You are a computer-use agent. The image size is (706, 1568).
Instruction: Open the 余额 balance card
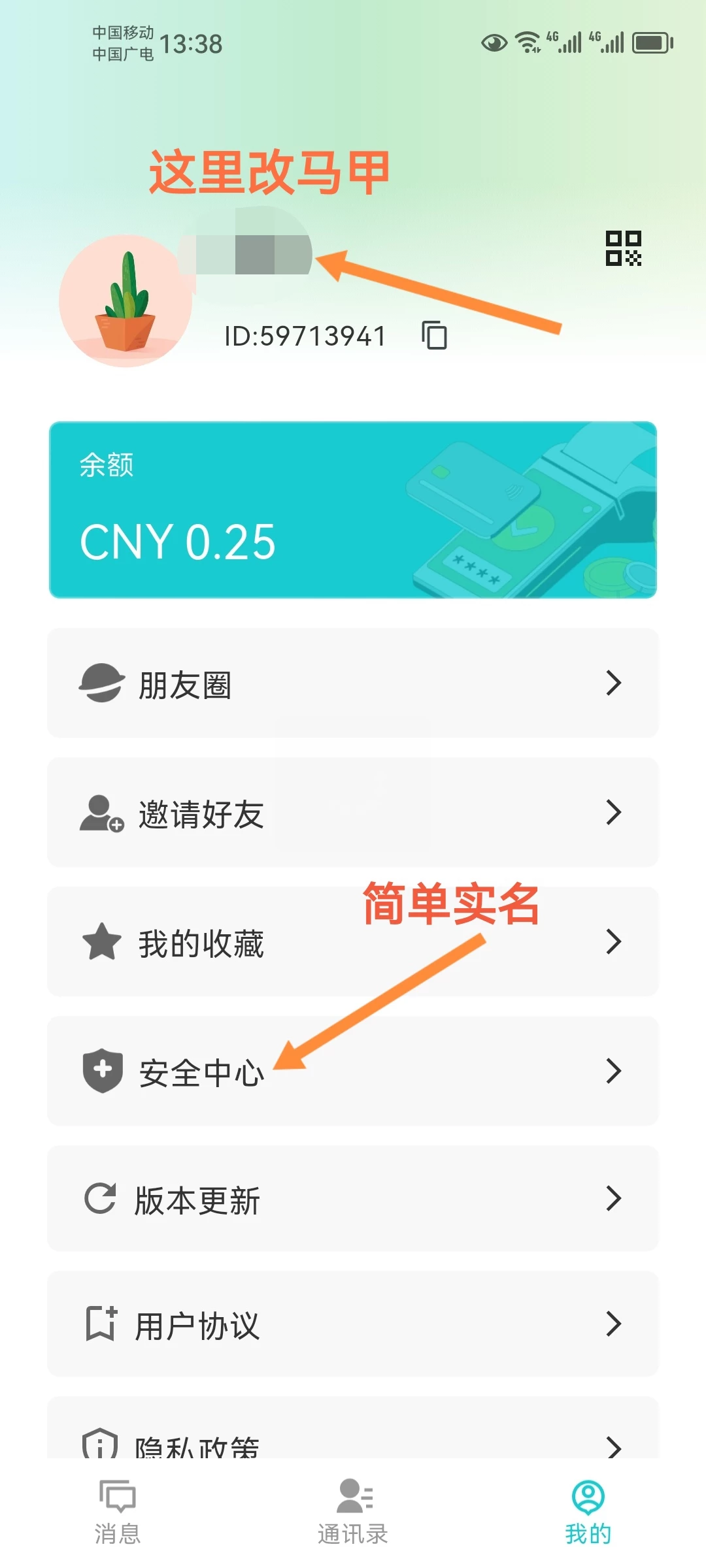click(x=353, y=510)
